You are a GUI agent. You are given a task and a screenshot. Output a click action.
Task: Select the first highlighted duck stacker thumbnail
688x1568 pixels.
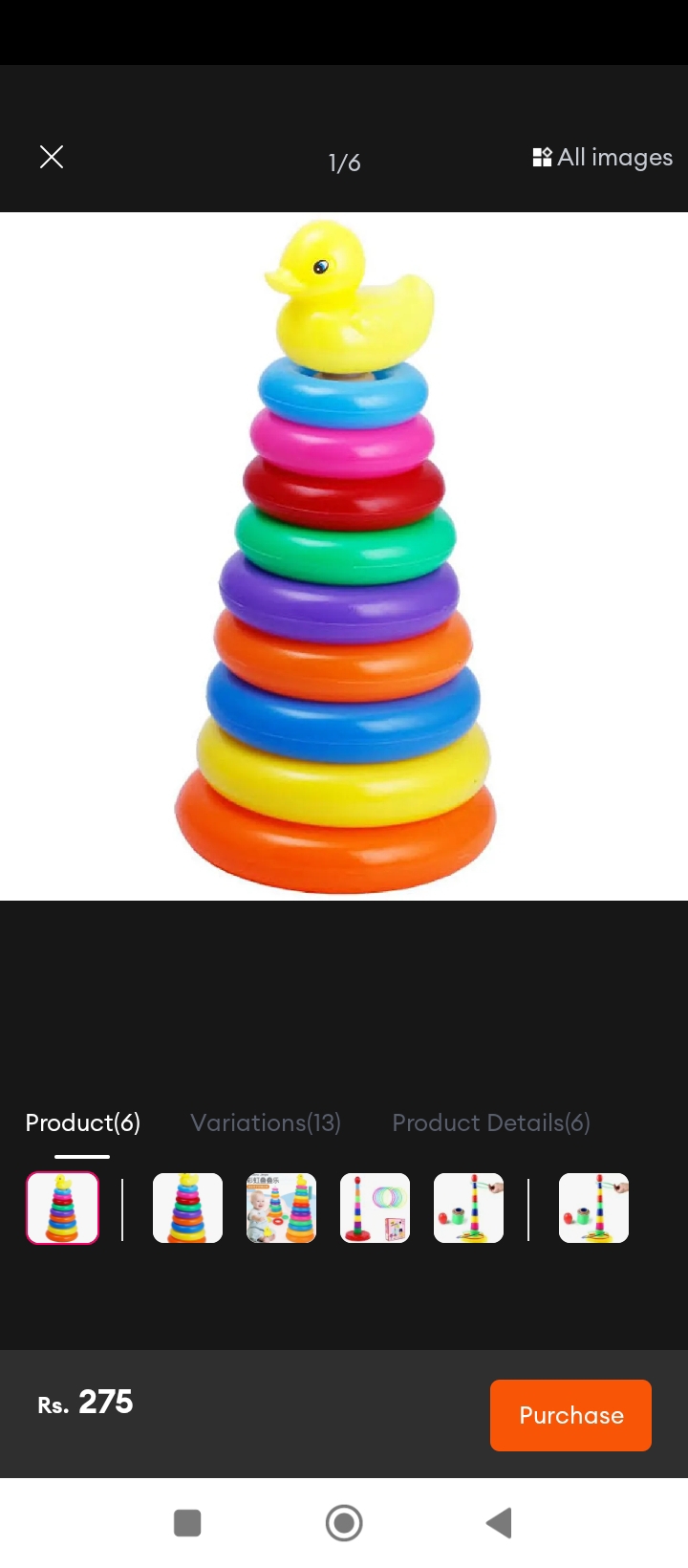point(63,1208)
